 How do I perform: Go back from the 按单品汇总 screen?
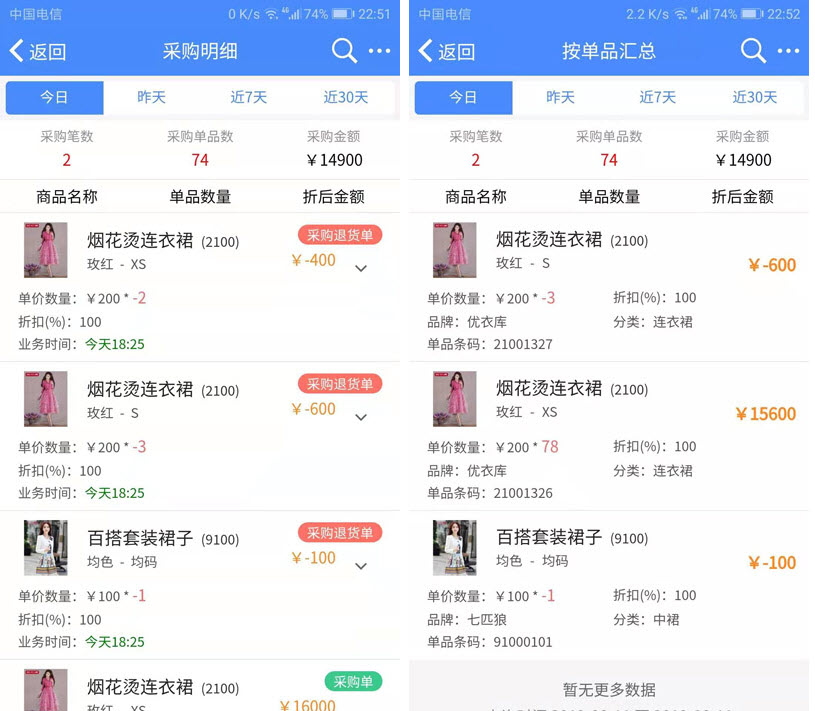tap(447, 52)
